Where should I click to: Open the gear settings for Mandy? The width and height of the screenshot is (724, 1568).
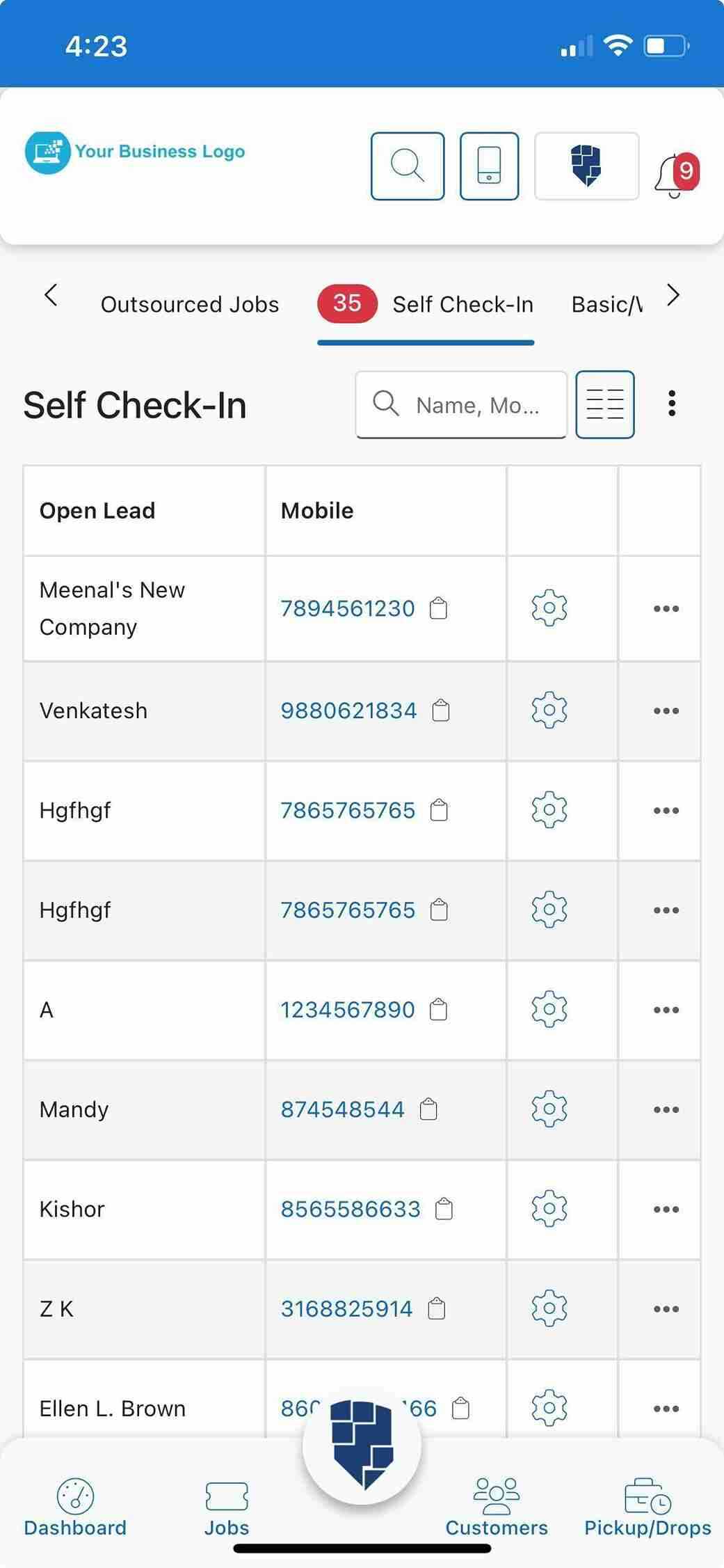tap(549, 1109)
